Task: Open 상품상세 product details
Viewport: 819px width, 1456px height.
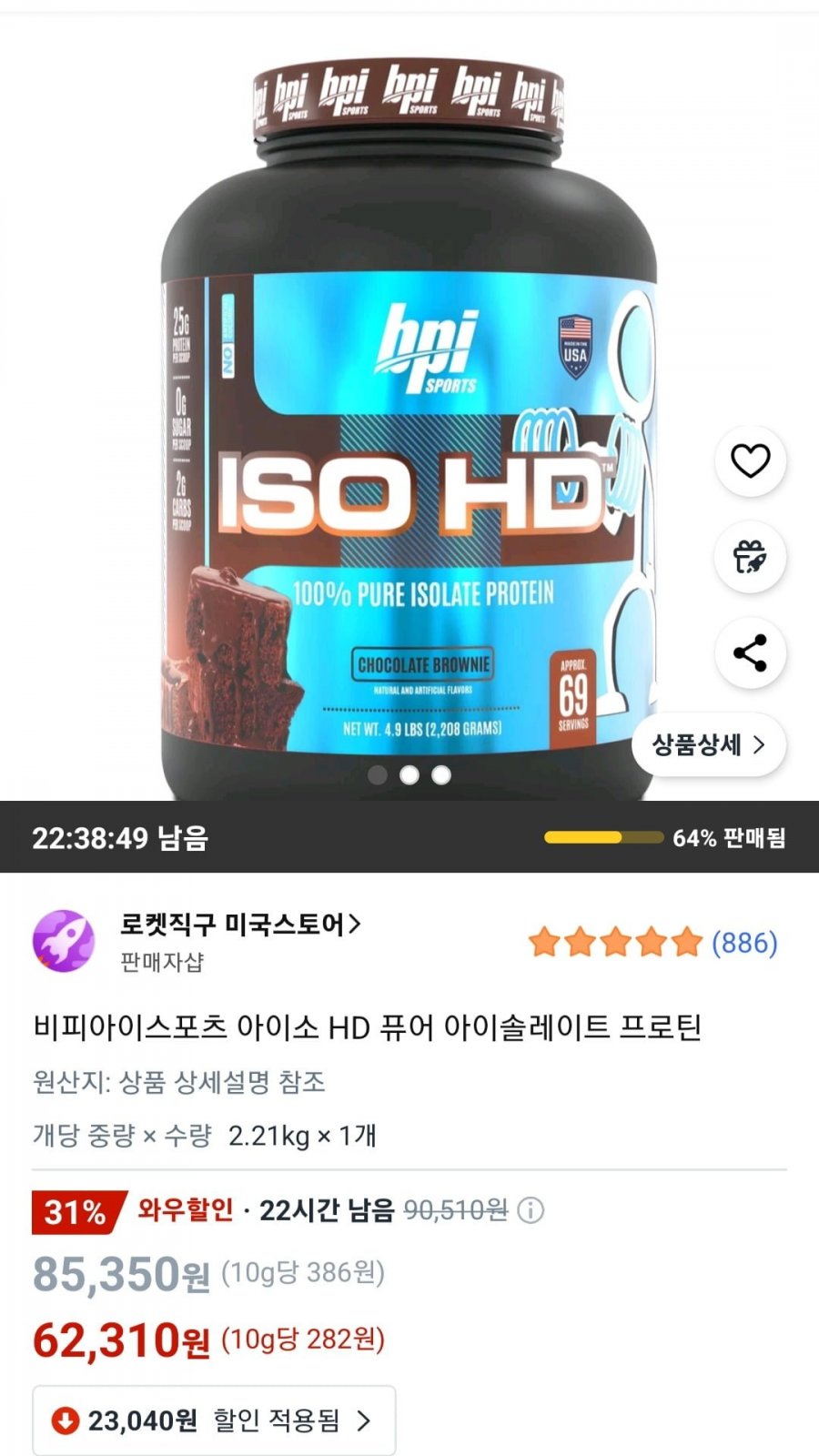Action: tap(708, 745)
